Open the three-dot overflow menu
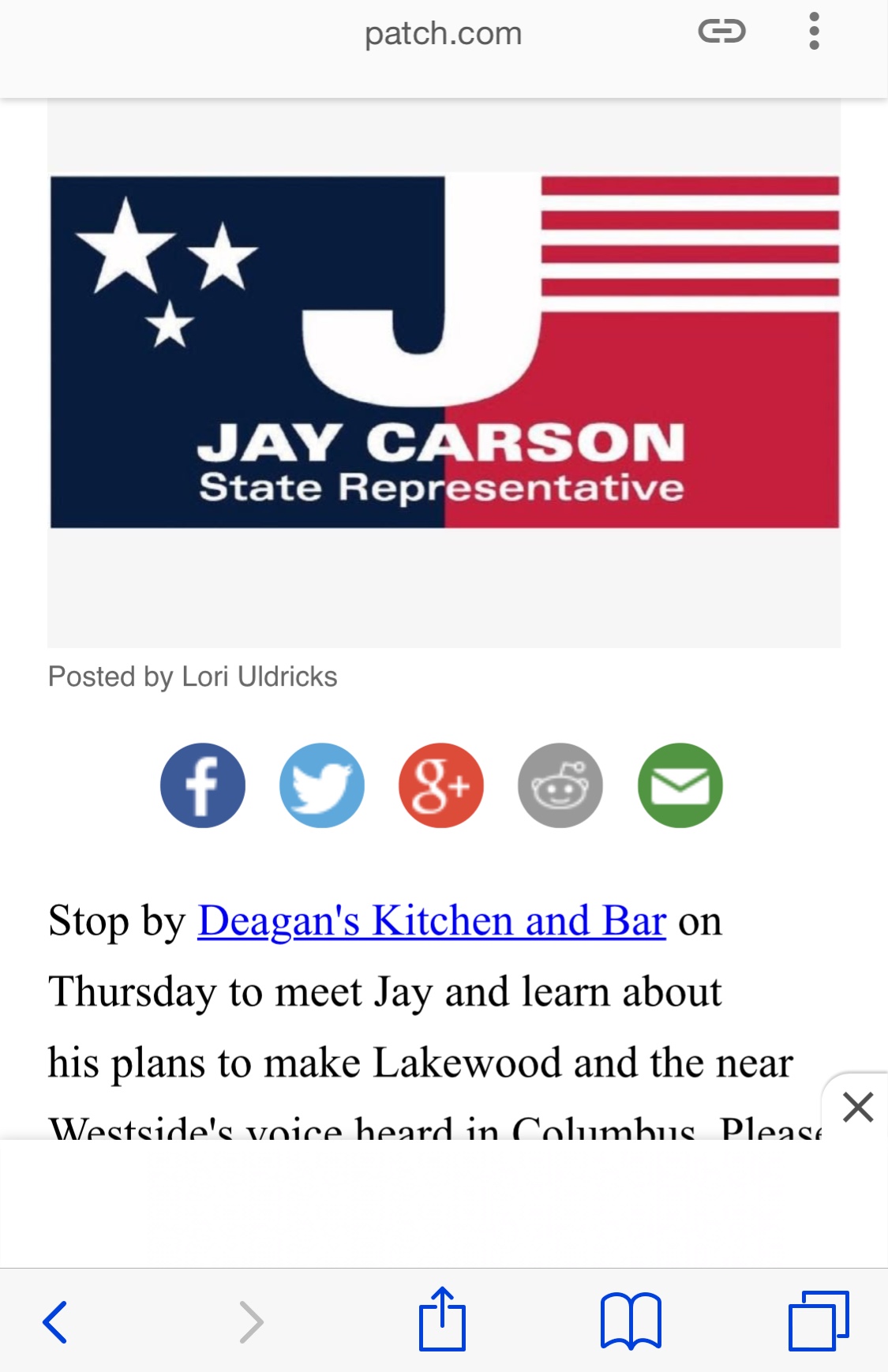The image size is (888, 1372). (x=814, y=32)
